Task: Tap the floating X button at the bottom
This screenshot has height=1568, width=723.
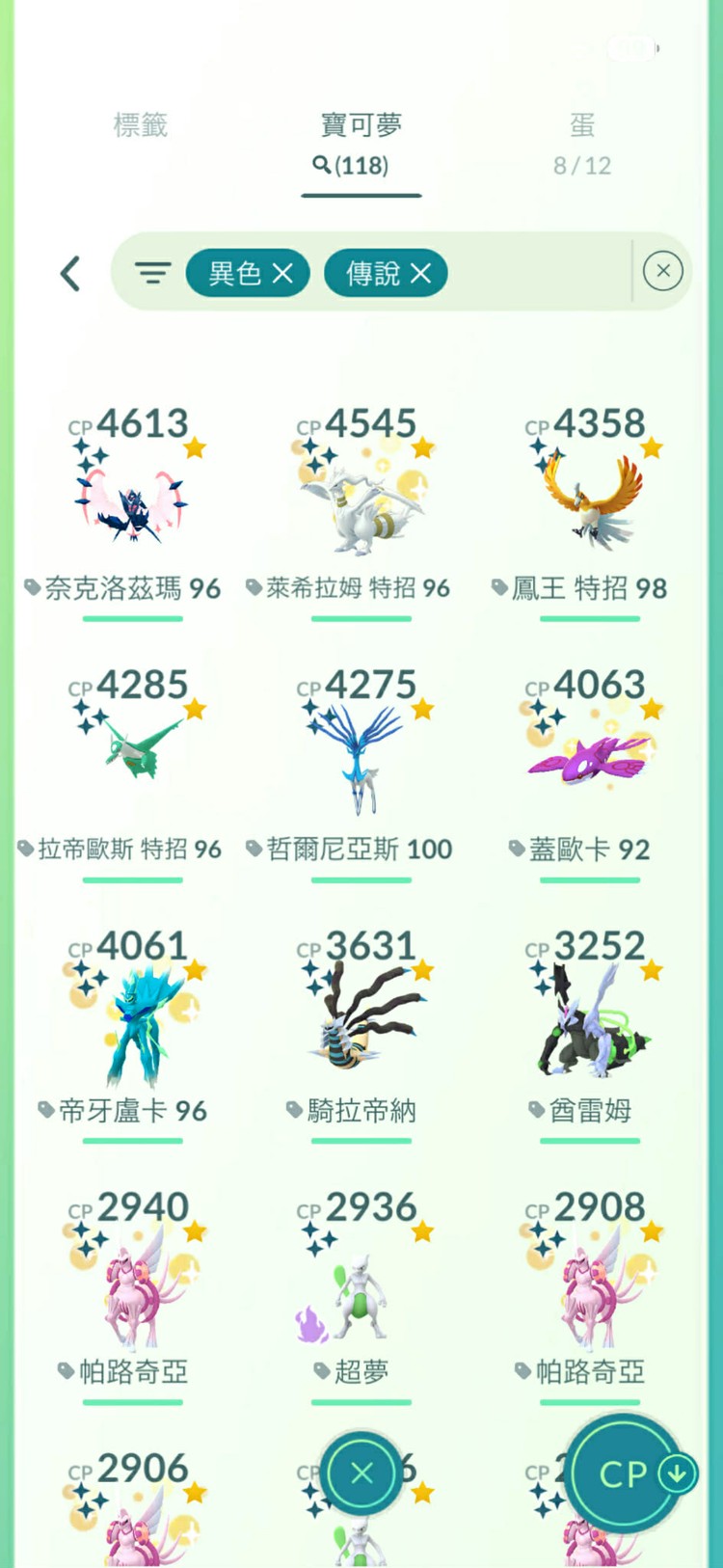Action: point(361,1473)
